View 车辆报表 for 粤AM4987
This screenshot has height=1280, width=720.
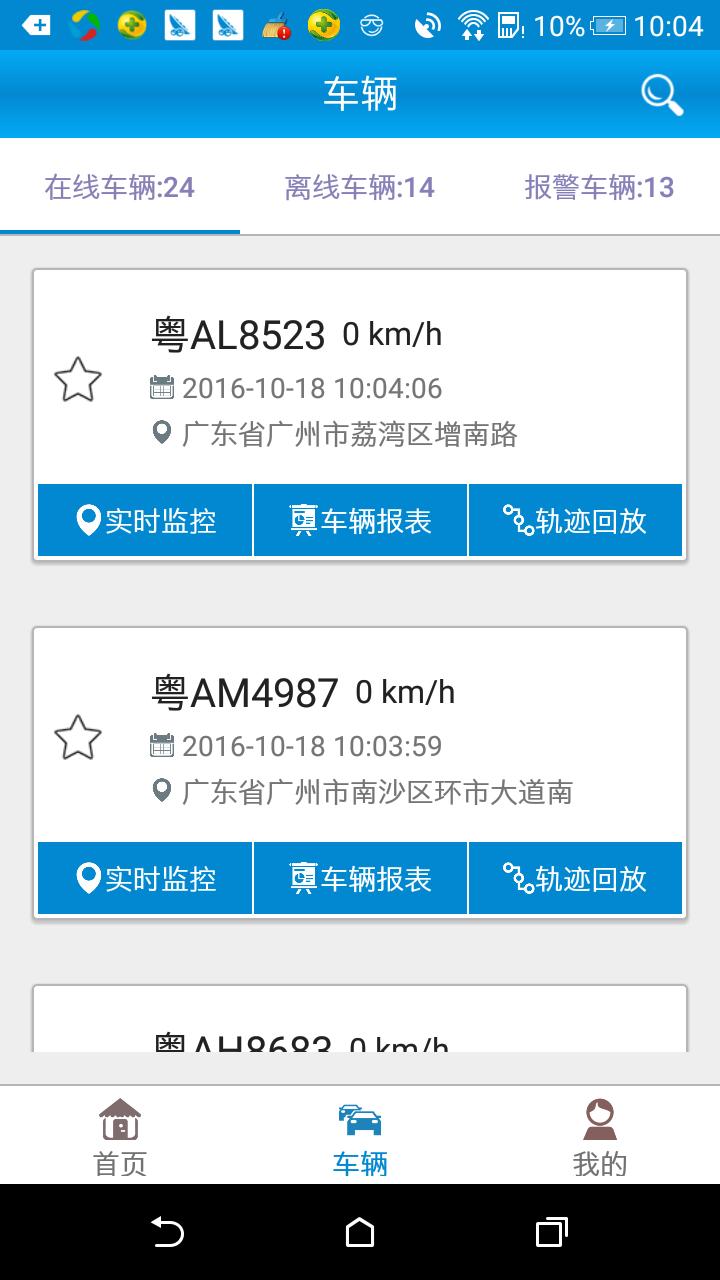[360, 878]
